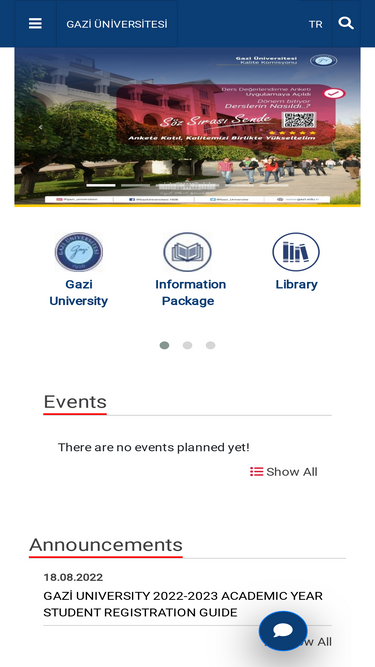This screenshot has height=667, width=375.
Task: Open the survey banner slide
Action: pyautogui.click(x=188, y=127)
